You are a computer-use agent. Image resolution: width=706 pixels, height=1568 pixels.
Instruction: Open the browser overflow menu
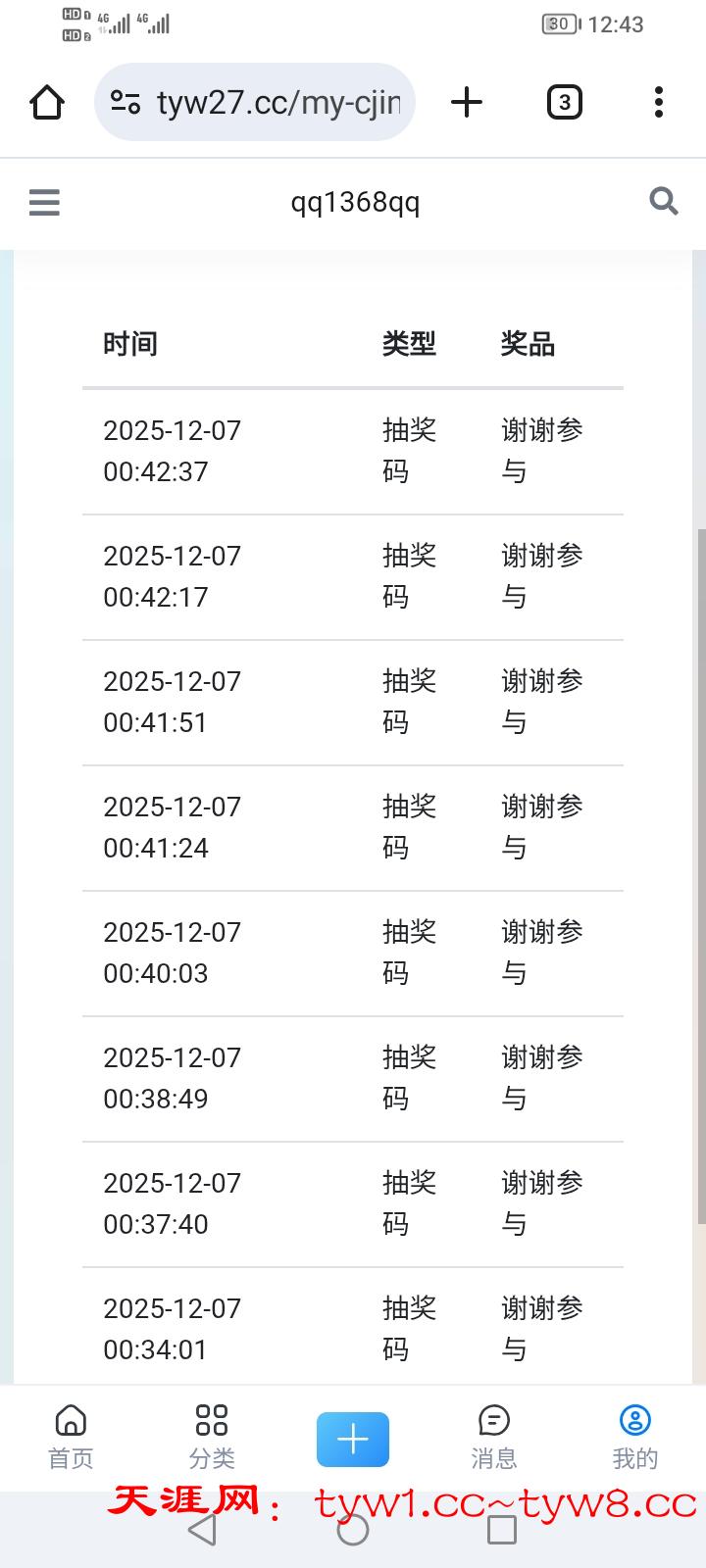pyautogui.click(x=658, y=102)
